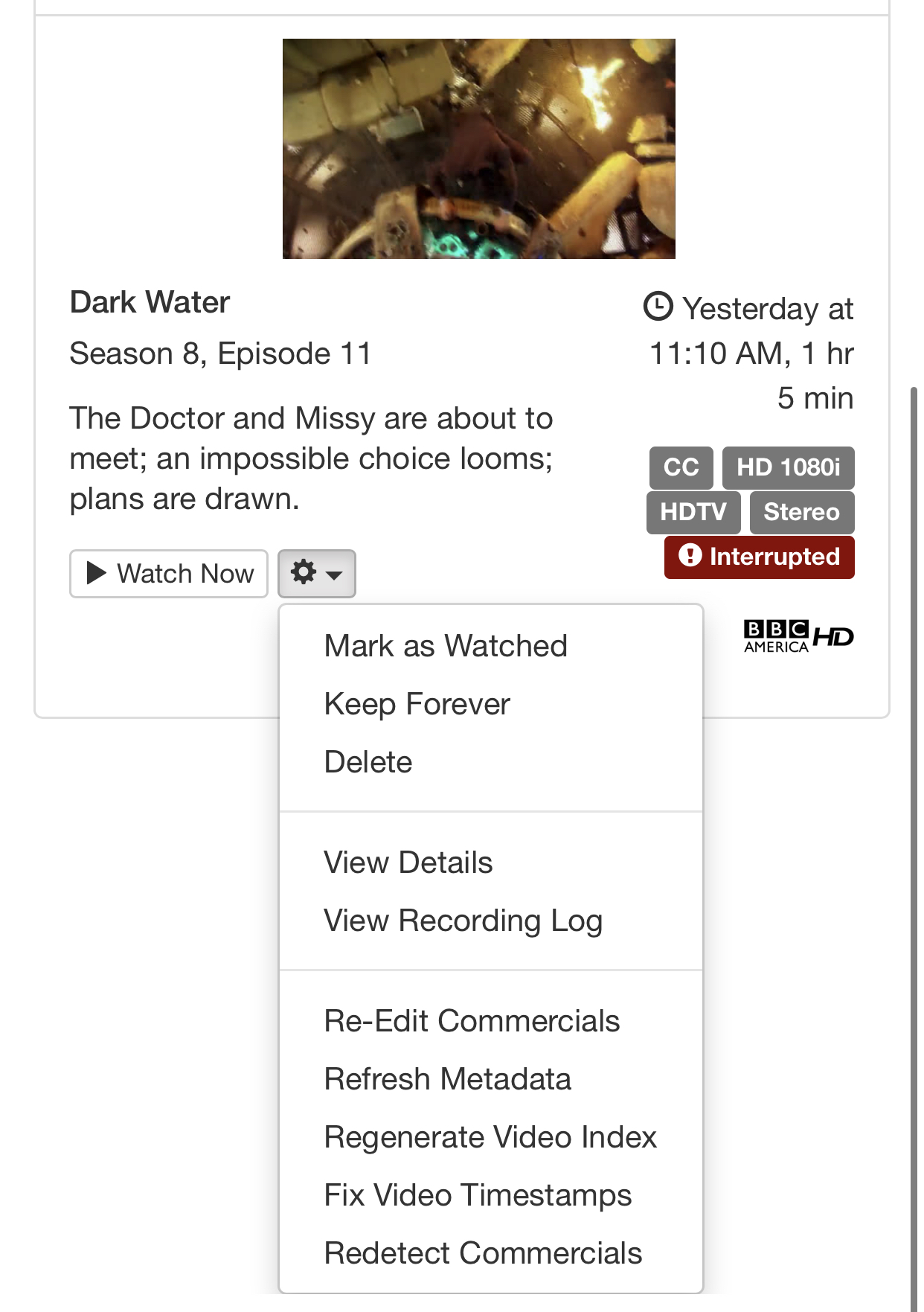This screenshot has width=924, height=1312.
Task: Select Mark as Watched
Action: (446, 646)
